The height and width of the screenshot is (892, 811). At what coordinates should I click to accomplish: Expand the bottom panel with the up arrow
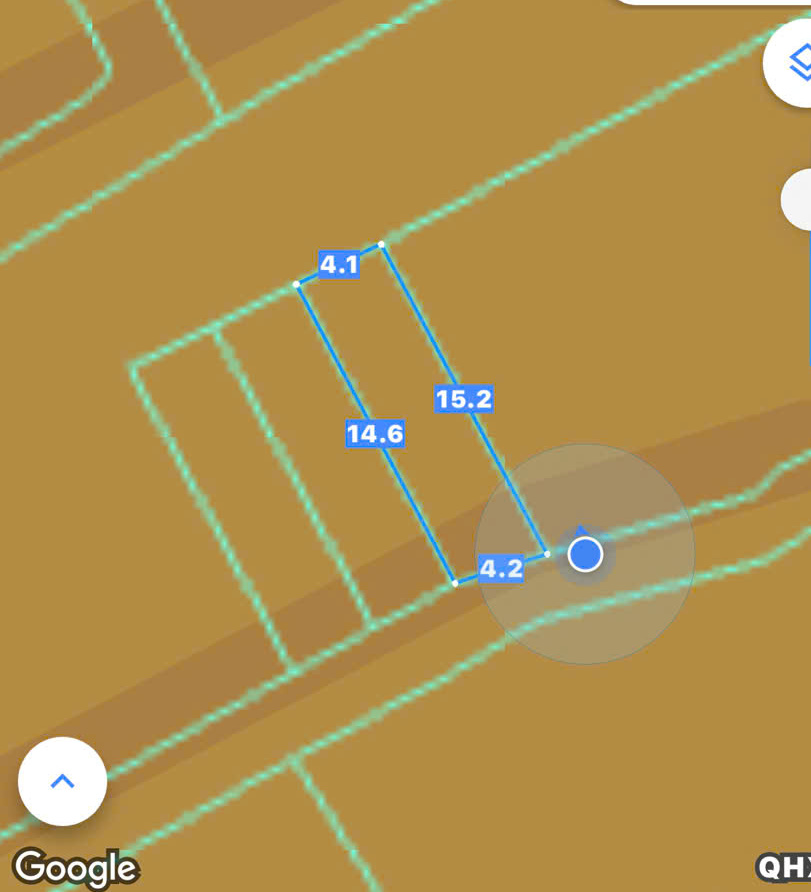(63, 781)
